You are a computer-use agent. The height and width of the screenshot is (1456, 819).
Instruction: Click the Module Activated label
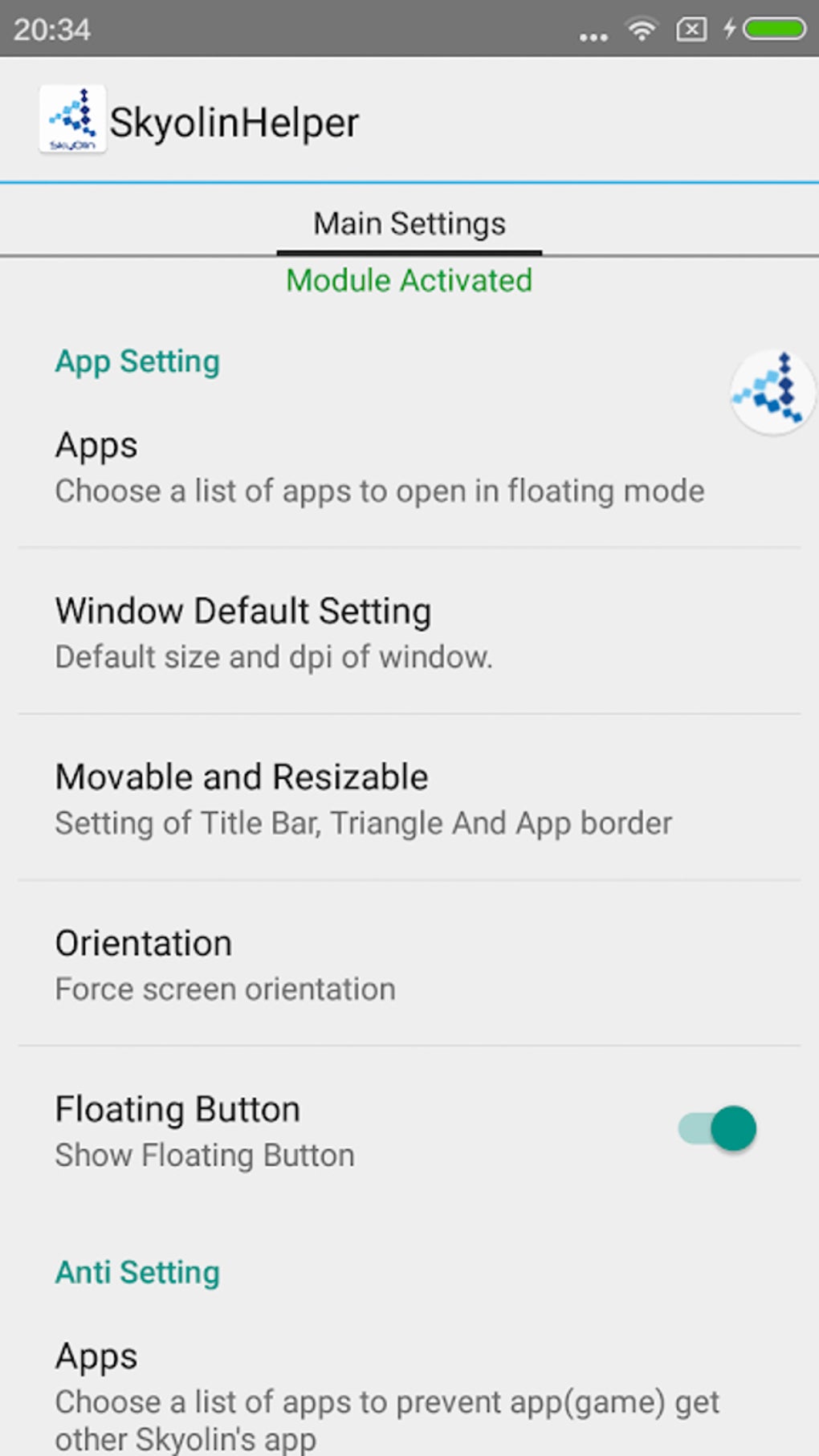[409, 280]
